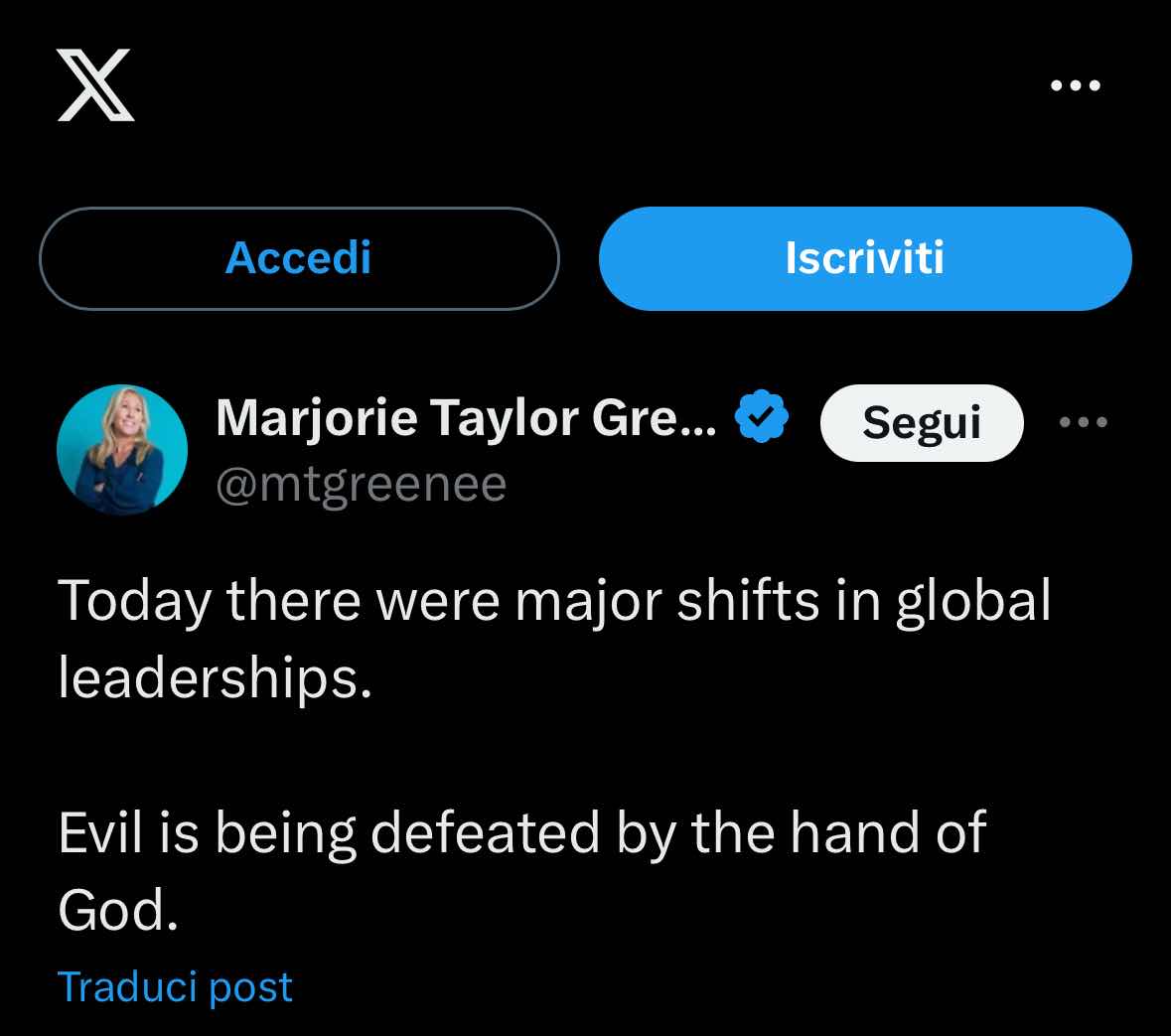This screenshot has width=1171, height=1036.
Task: Open Marjorie Taylor Greene's profile picture
Action: (x=122, y=450)
